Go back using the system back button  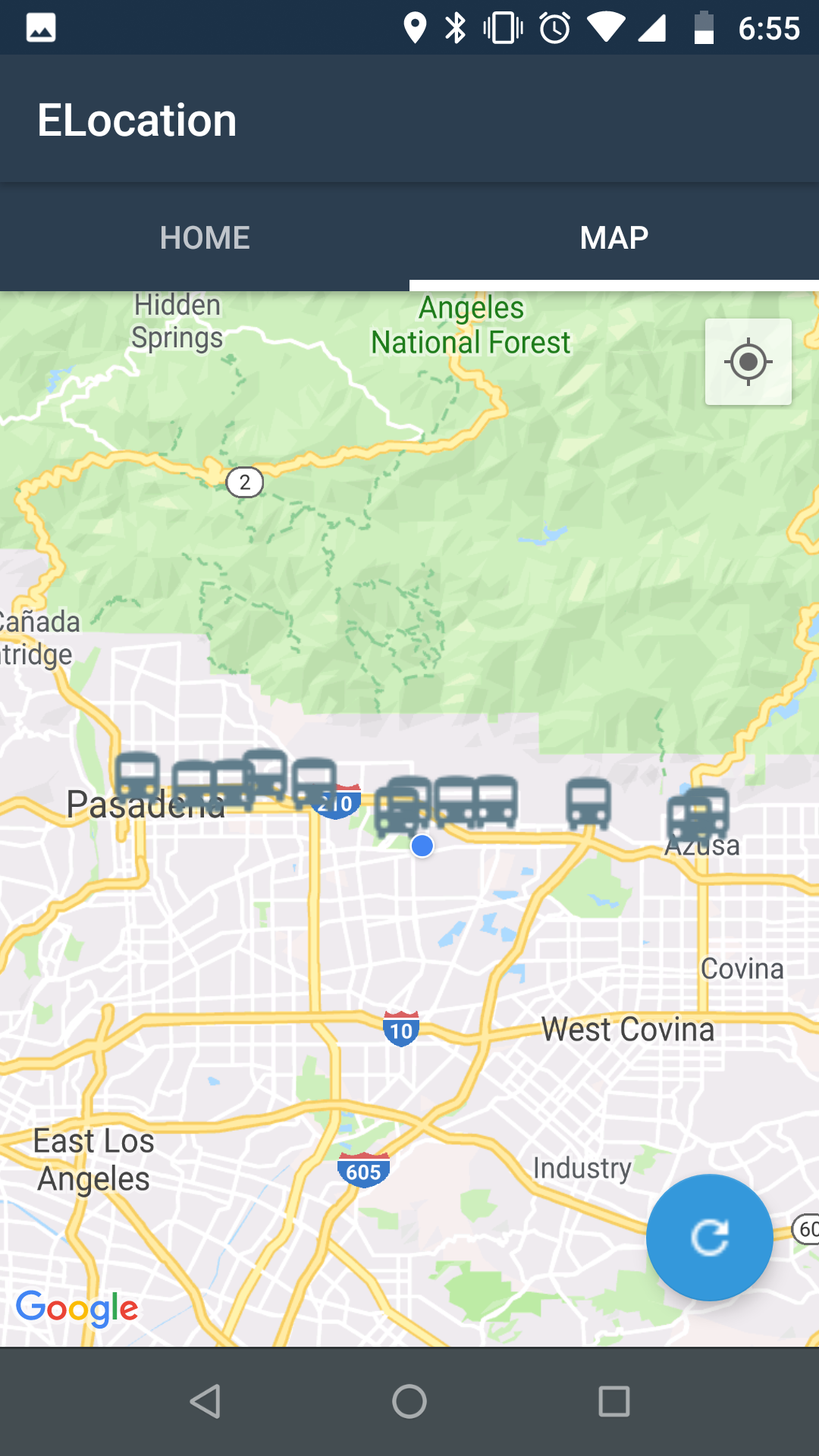click(205, 1401)
